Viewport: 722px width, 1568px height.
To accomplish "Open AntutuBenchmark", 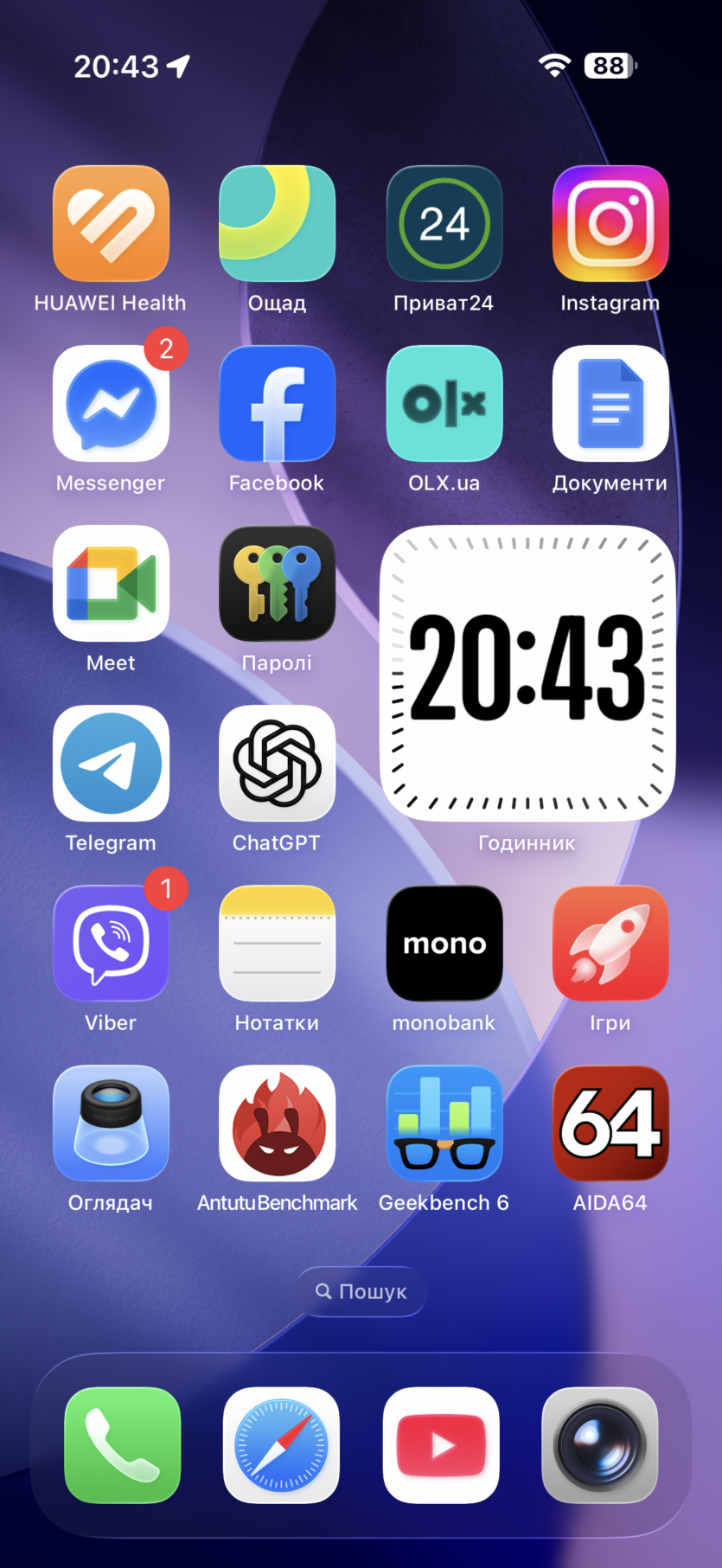I will (x=277, y=1123).
